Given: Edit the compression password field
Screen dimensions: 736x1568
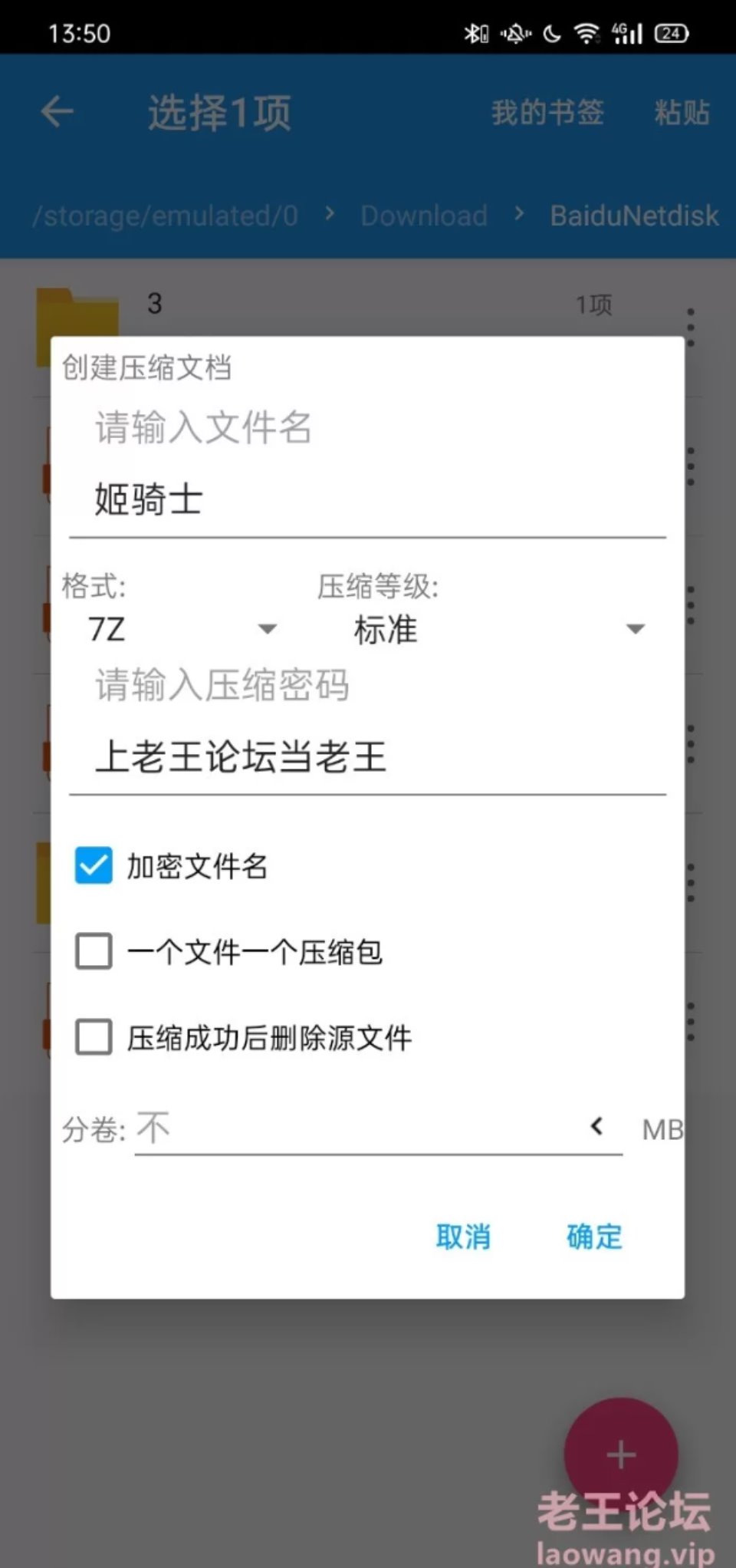Looking at the screenshot, I should coord(367,756).
